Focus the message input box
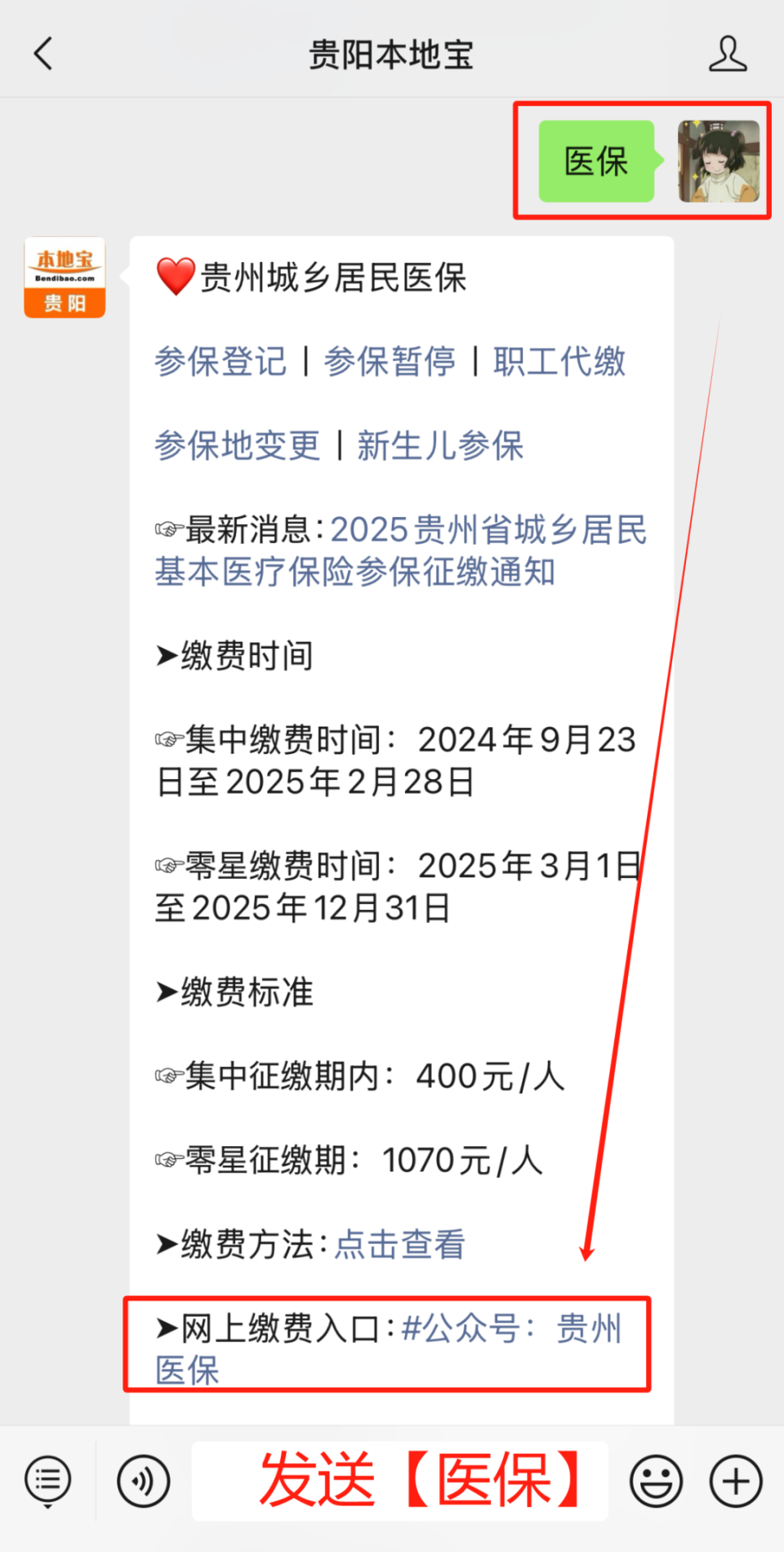The image size is (784, 1552). pyautogui.click(x=400, y=1481)
